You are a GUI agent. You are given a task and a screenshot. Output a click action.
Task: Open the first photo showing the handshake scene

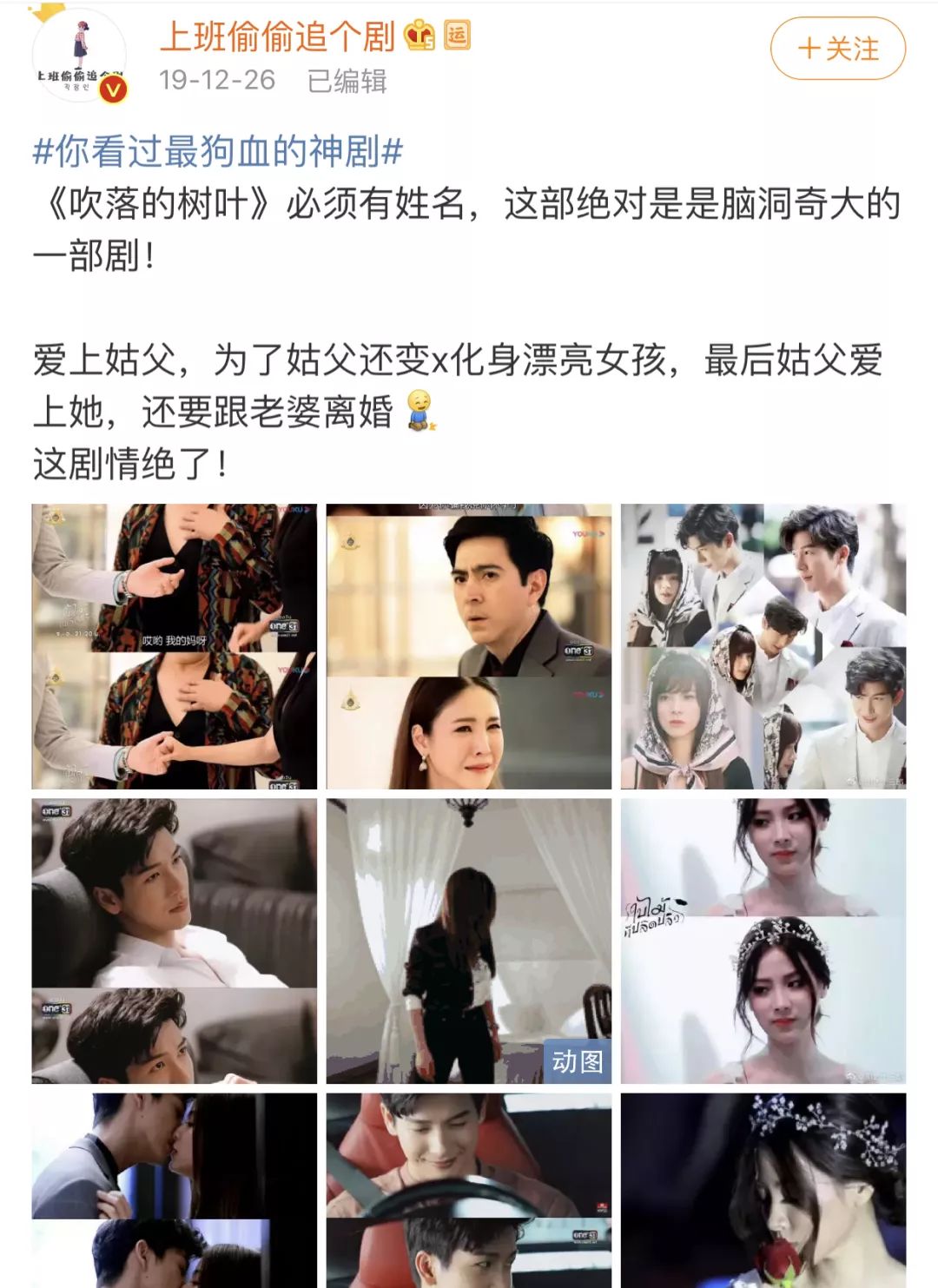click(x=175, y=646)
